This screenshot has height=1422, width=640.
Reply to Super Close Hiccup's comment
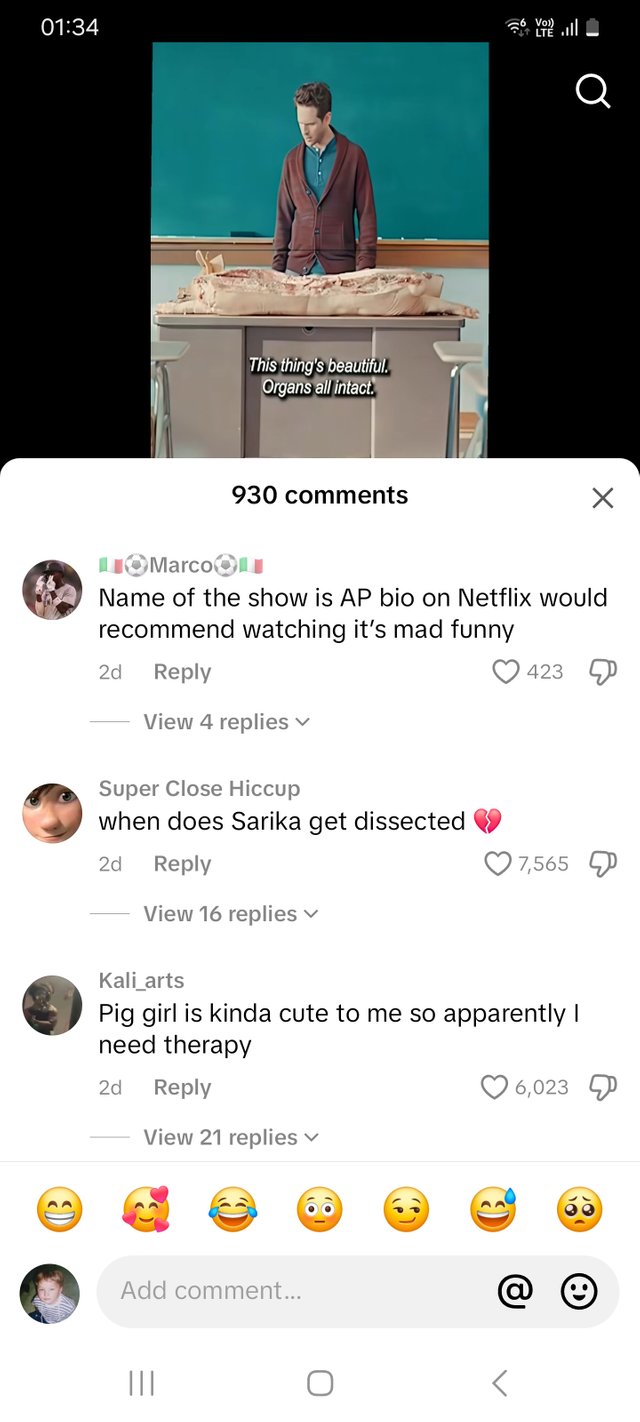182,864
